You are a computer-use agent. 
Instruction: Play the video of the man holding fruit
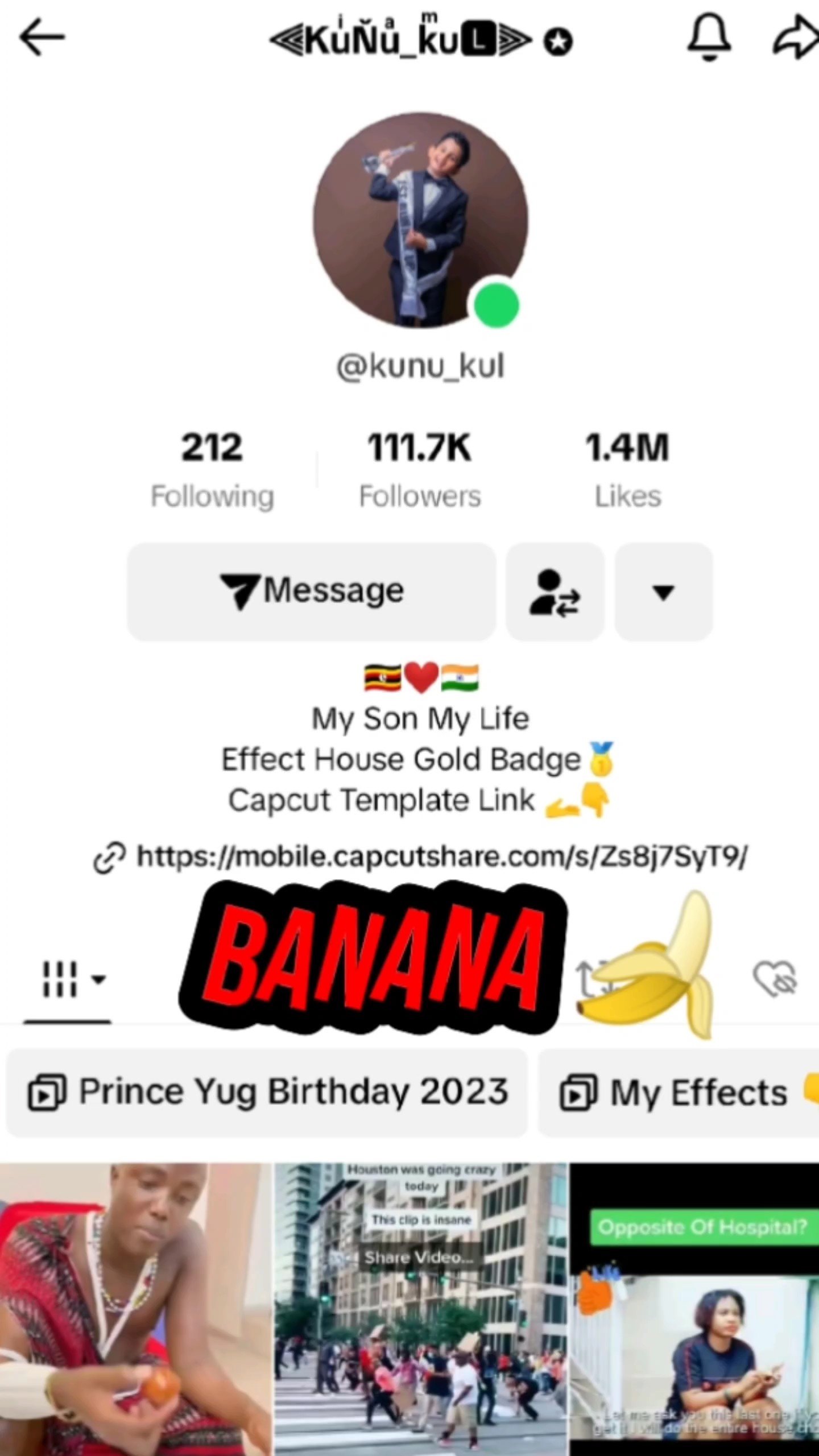[135, 1308]
